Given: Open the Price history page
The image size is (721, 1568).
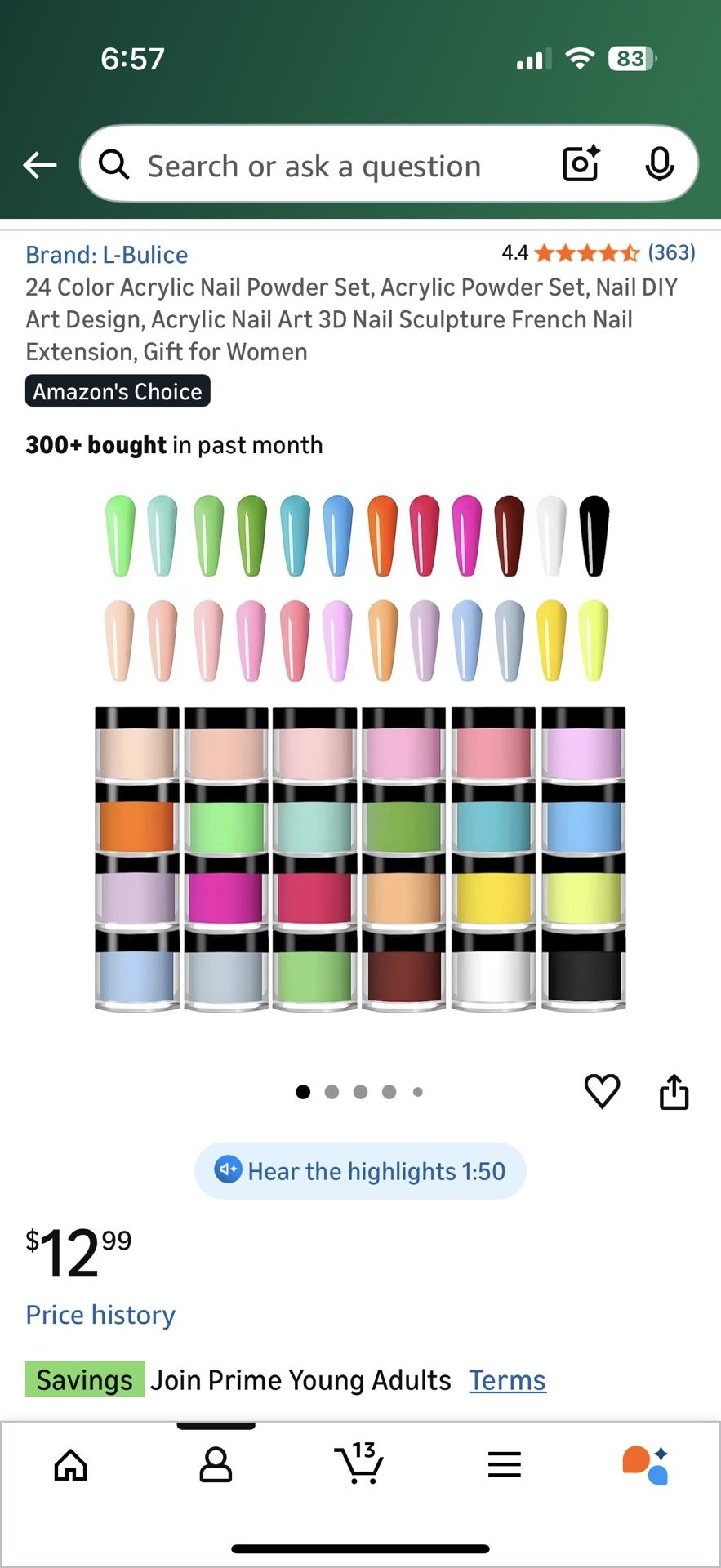Looking at the screenshot, I should tap(100, 1315).
